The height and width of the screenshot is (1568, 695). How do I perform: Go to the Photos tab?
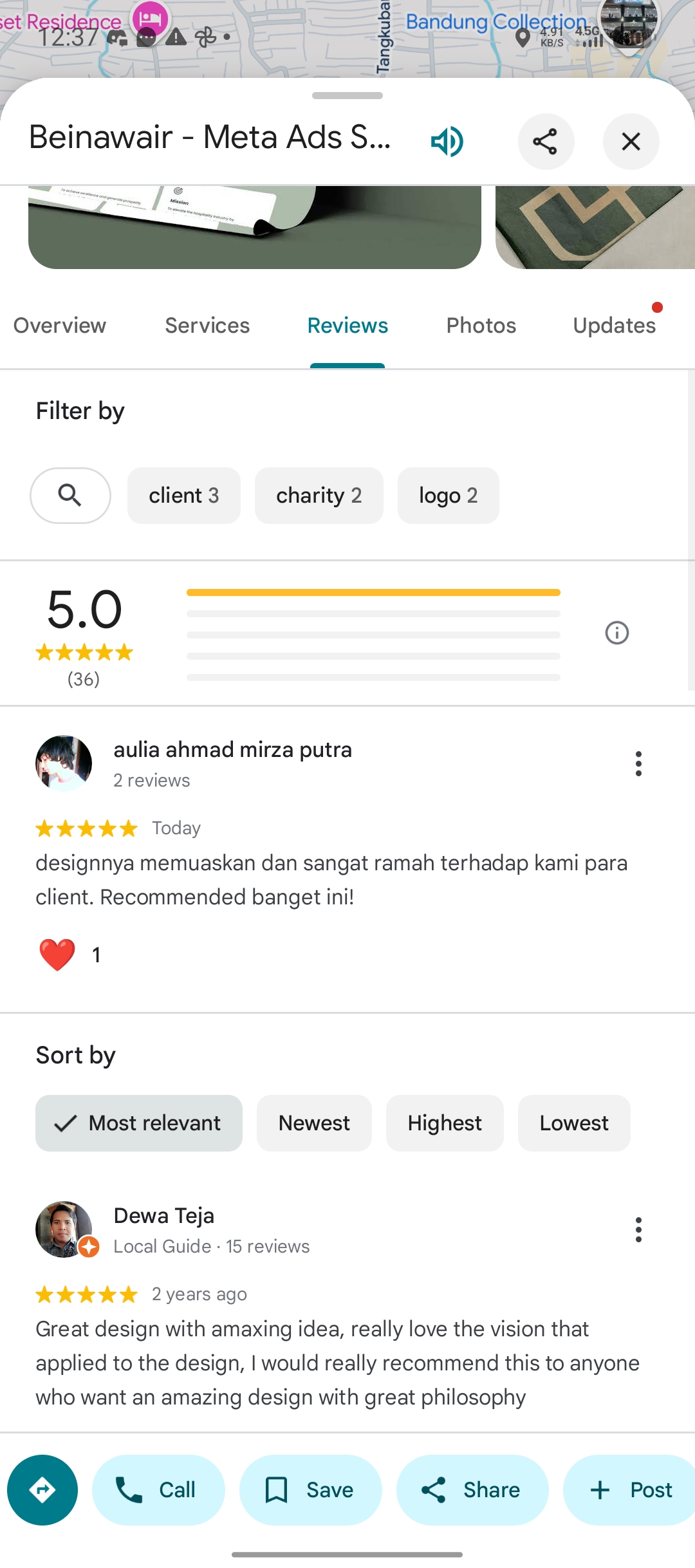[x=481, y=326]
